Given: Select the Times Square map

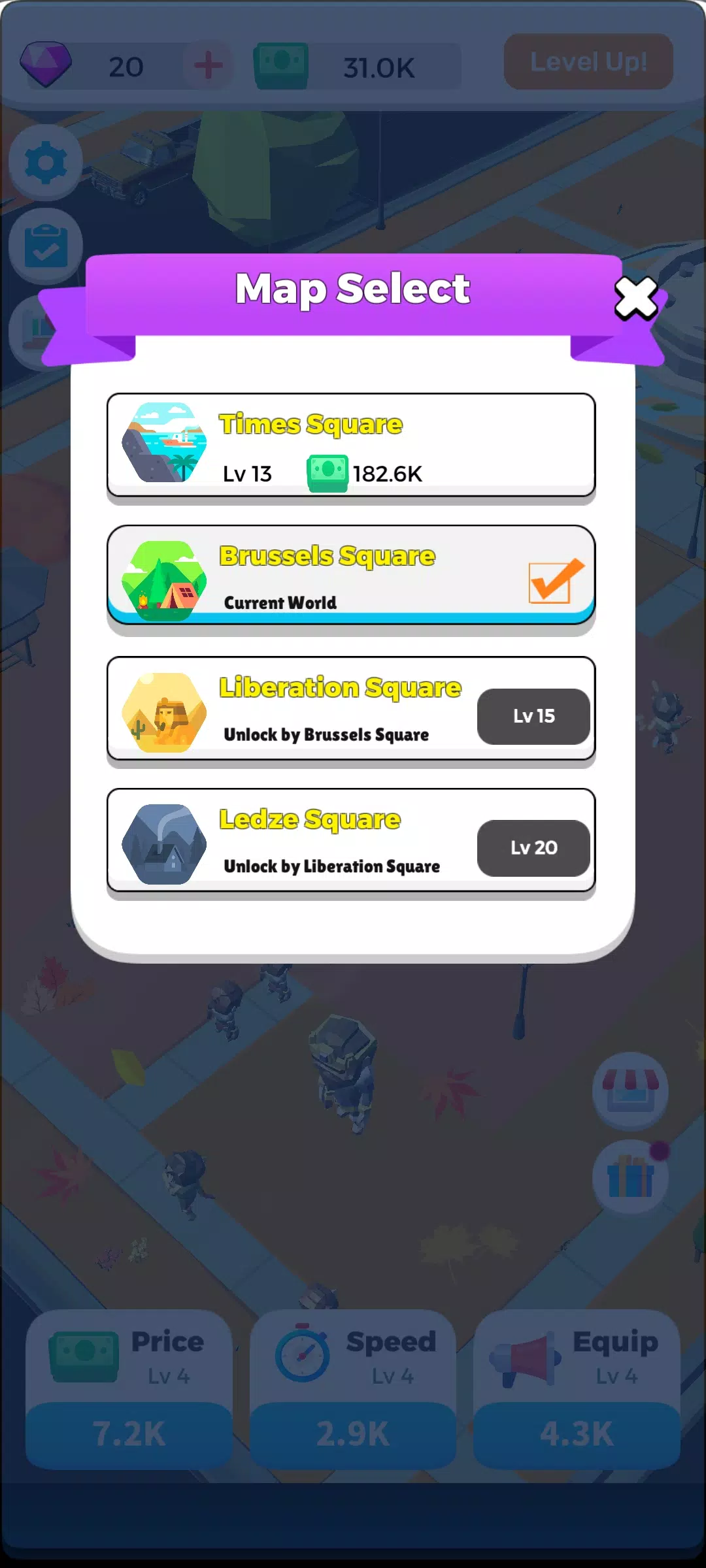Looking at the screenshot, I should click(x=351, y=446).
